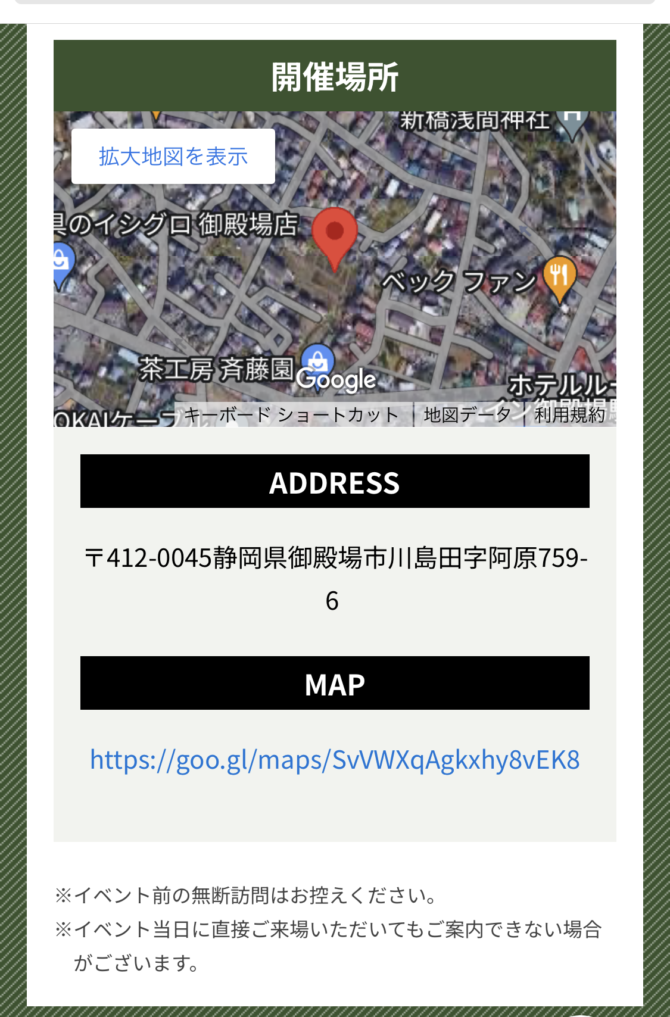Open the goo.gl maps link
Screen dimensions: 670x1017
coord(334,759)
